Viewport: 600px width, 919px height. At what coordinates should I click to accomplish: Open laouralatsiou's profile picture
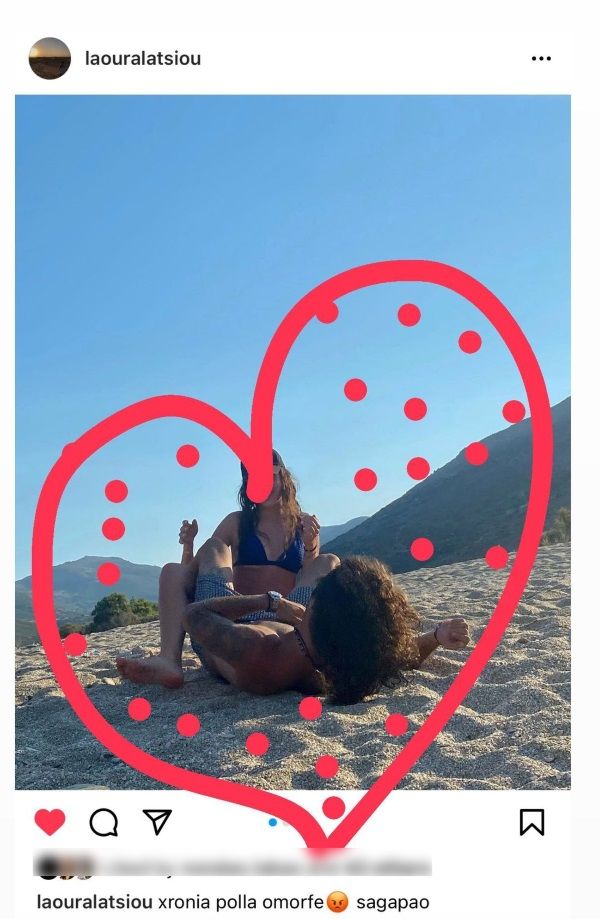(x=50, y=58)
